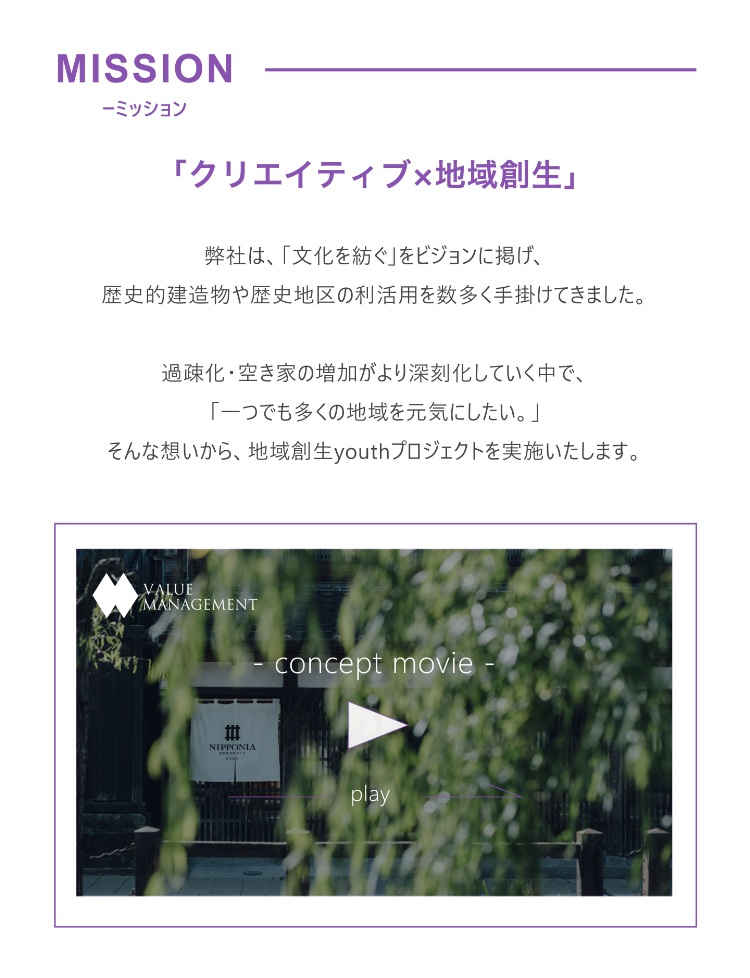This screenshot has height=978, width=750.
Task: Play the concept movie video
Action: point(375,725)
